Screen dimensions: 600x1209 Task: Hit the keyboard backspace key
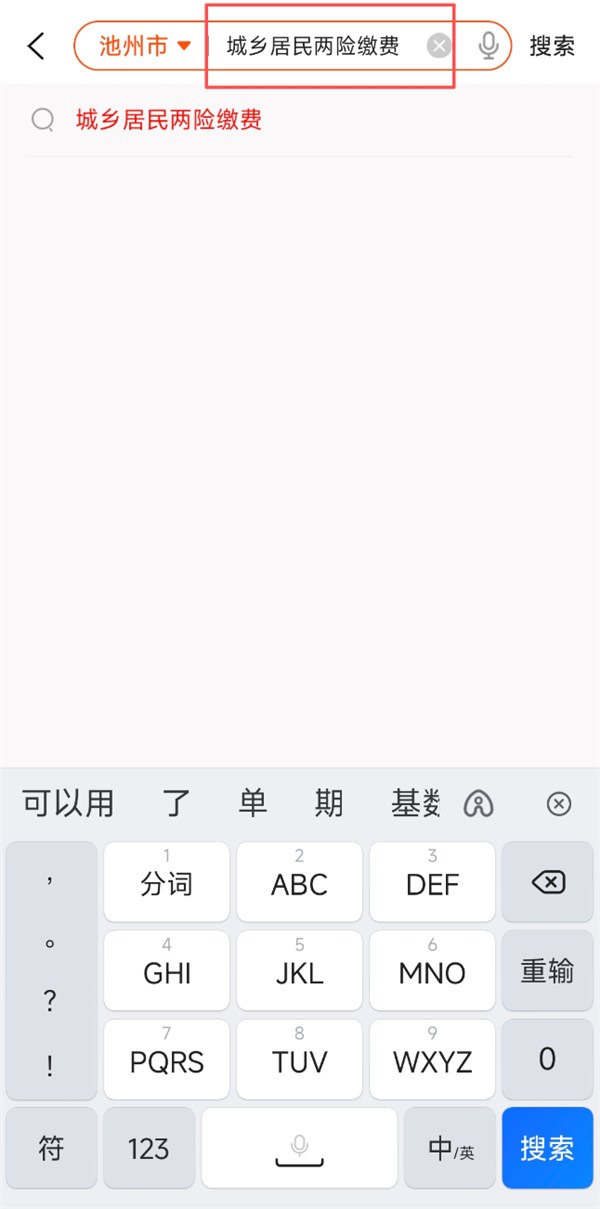(547, 882)
